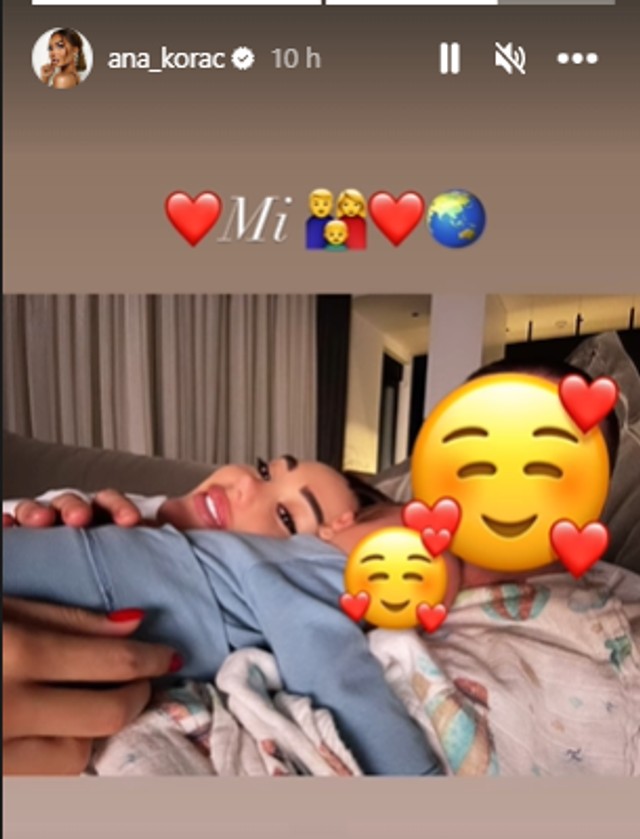Screen dimensions: 640x839
Task: Open ana_korac's profile picture
Action: pyautogui.click(x=62, y=58)
